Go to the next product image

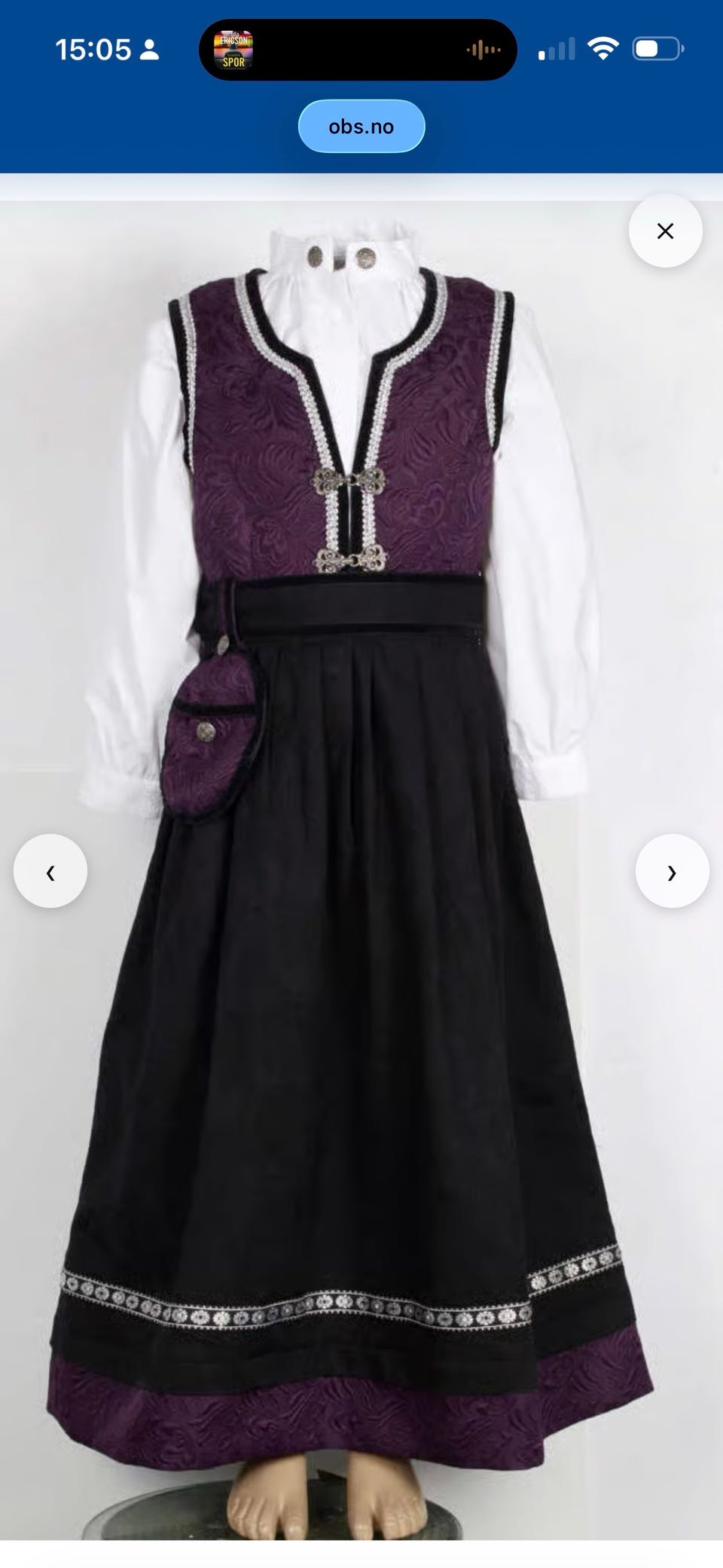(x=672, y=871)
